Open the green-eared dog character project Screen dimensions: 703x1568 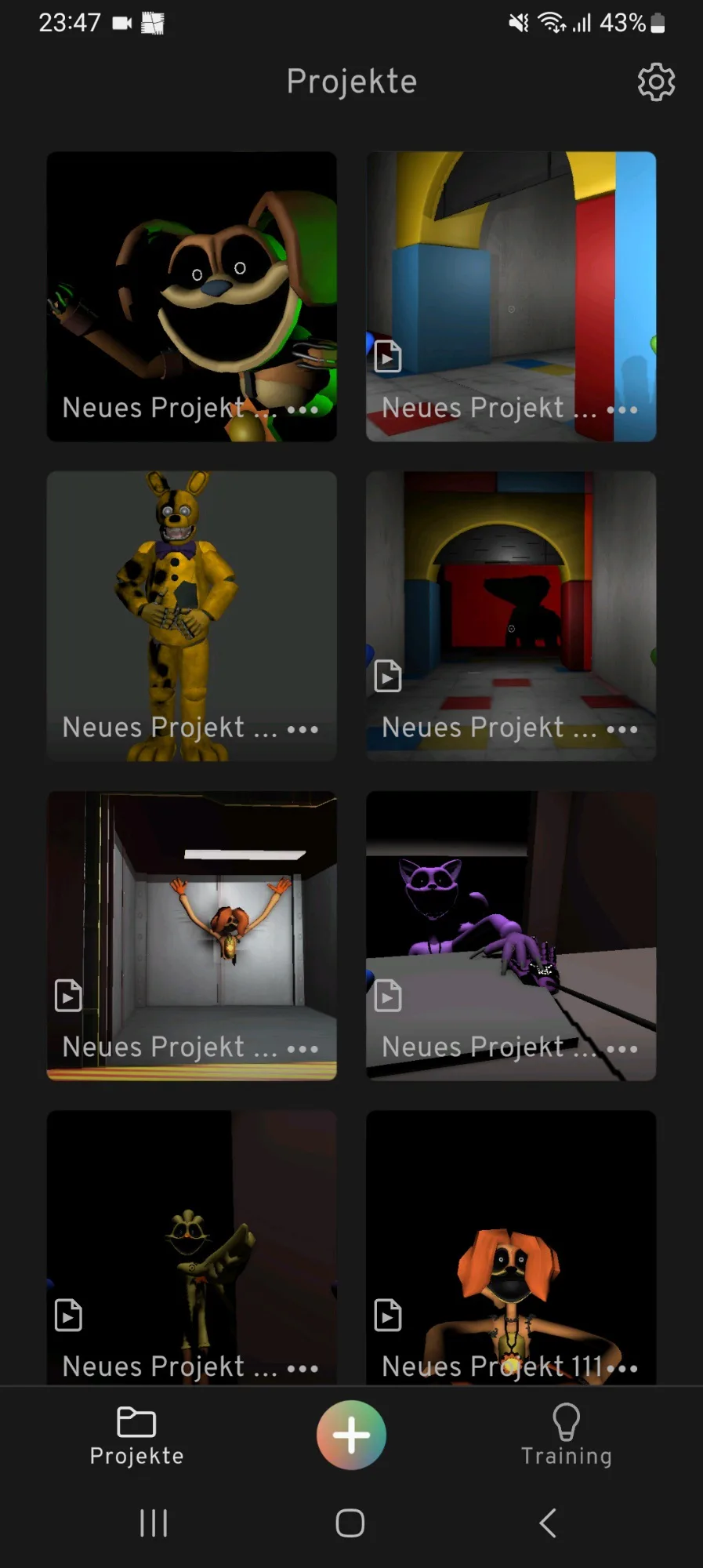[191, 296]
